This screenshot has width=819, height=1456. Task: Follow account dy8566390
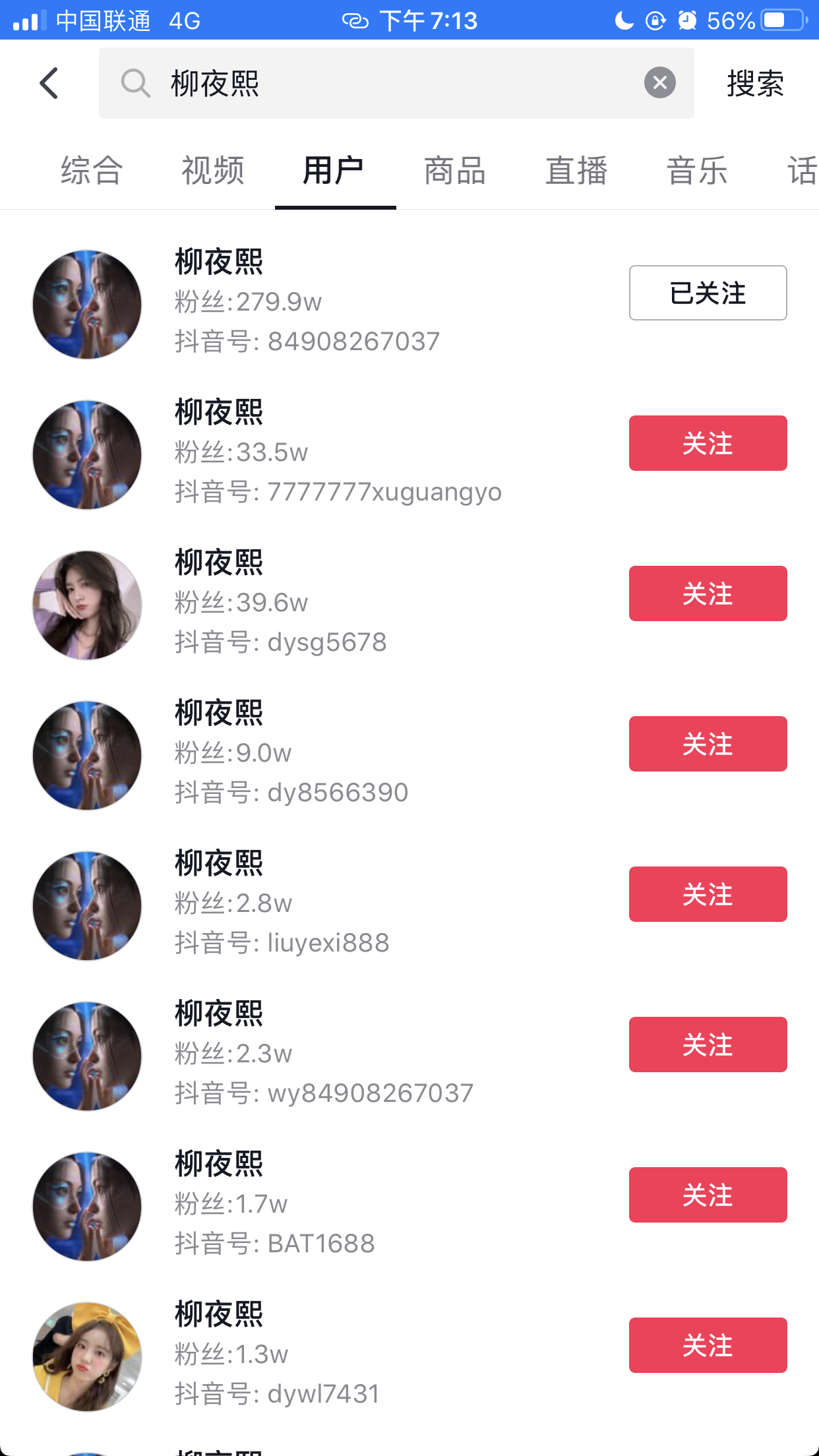point(708,744)
